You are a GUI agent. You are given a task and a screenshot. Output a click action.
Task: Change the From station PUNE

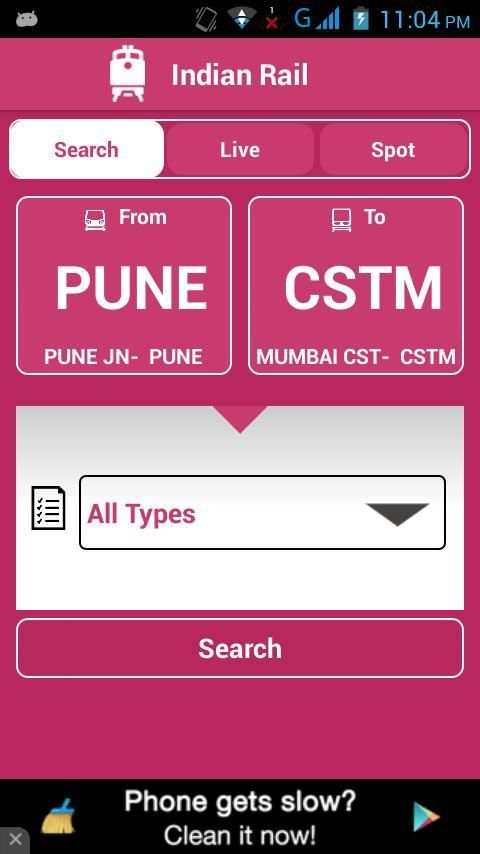click(124, 285)
